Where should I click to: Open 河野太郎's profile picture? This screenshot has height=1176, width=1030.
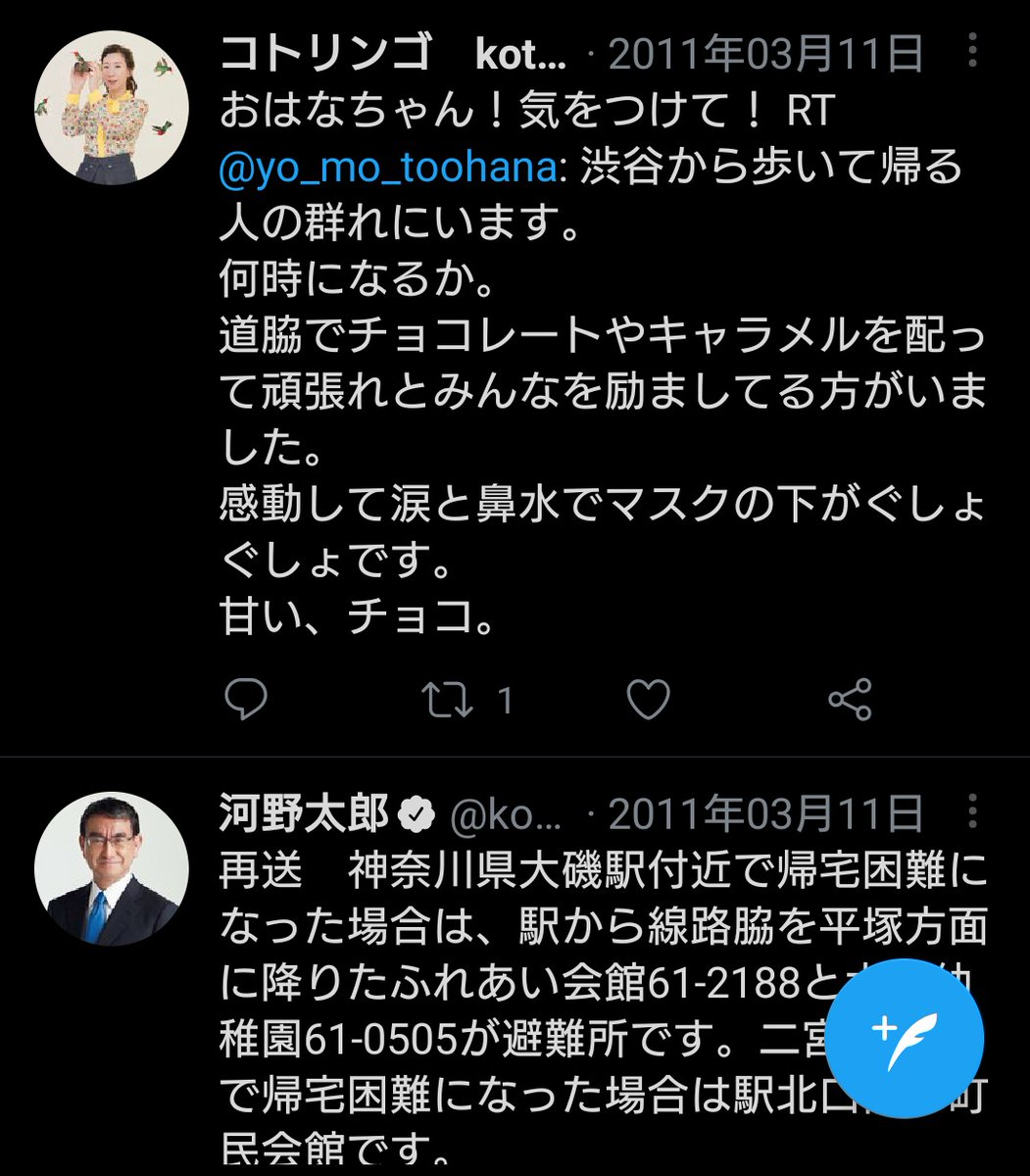111,868
